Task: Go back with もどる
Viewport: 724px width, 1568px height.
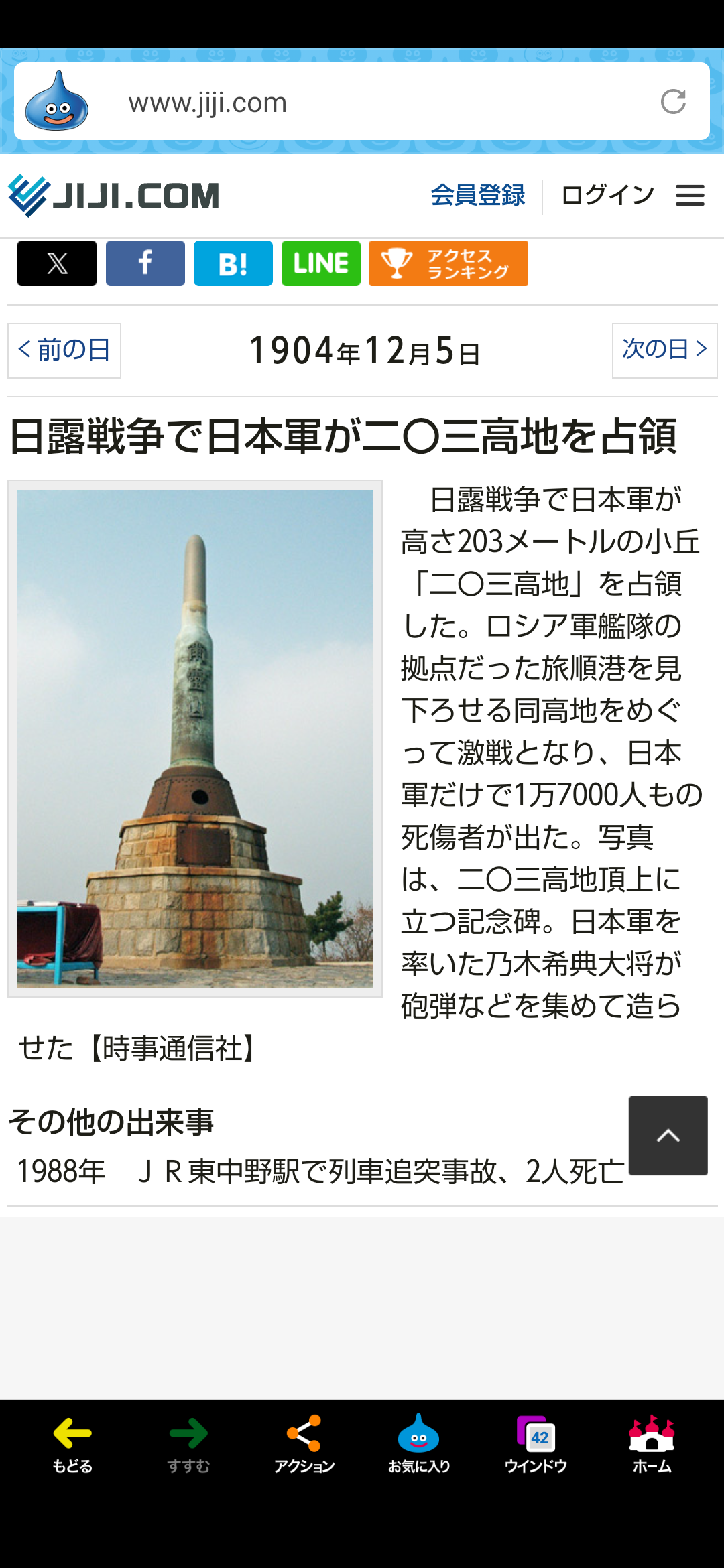Action: coord(72,1444)
